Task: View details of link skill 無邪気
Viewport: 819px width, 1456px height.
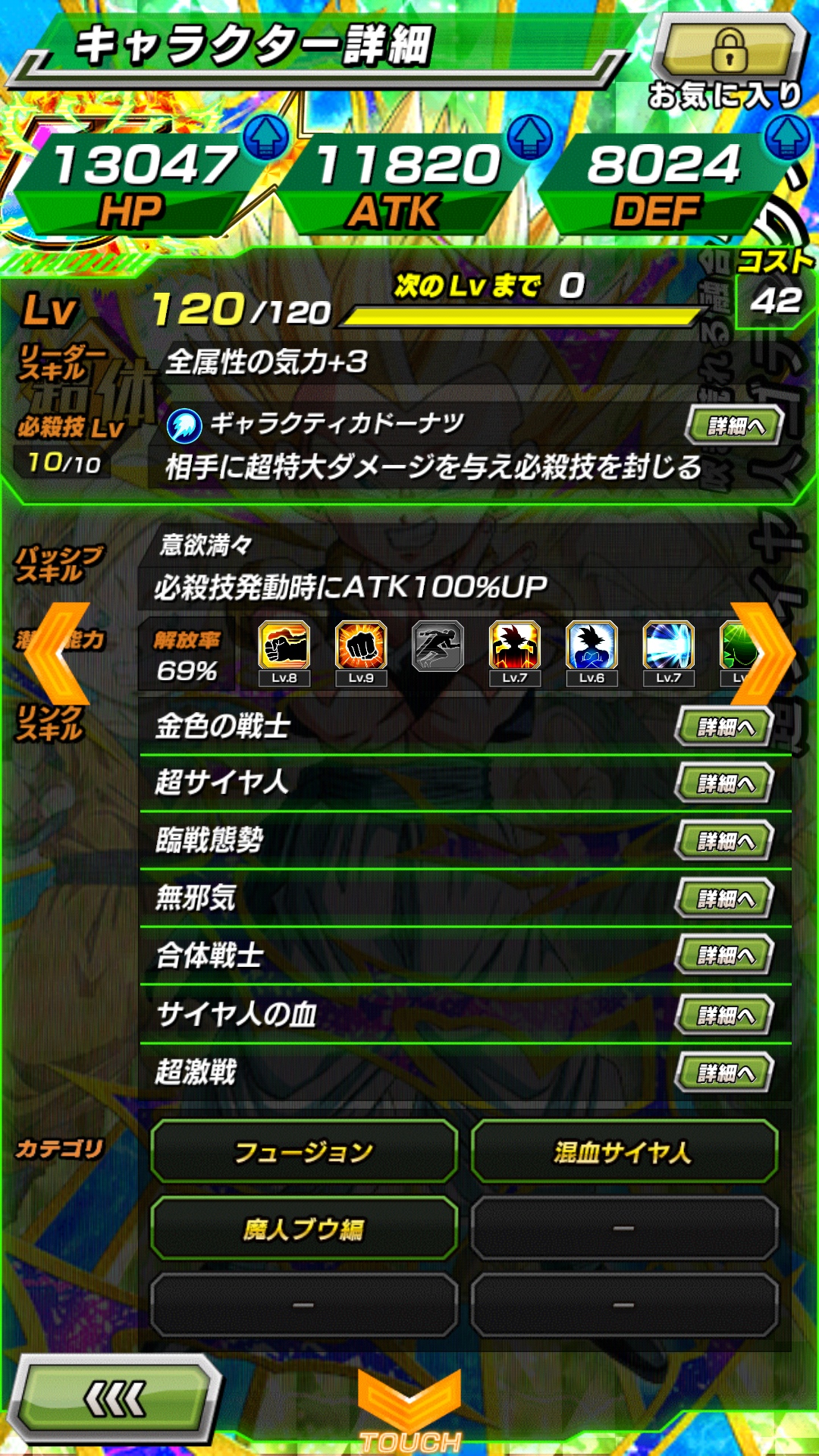Action: pos(725,899)
